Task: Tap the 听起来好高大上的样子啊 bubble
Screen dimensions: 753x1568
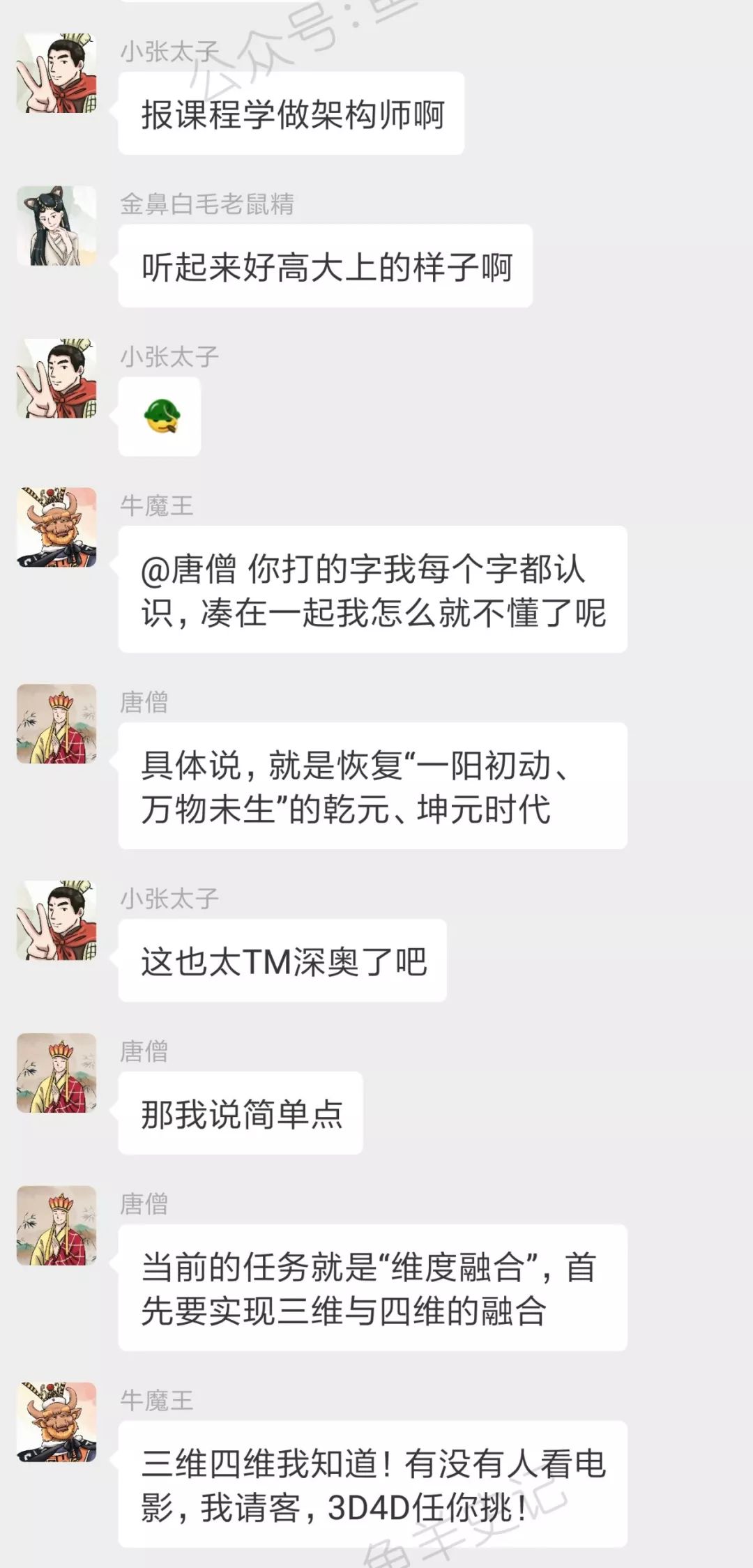Action: 325,265
